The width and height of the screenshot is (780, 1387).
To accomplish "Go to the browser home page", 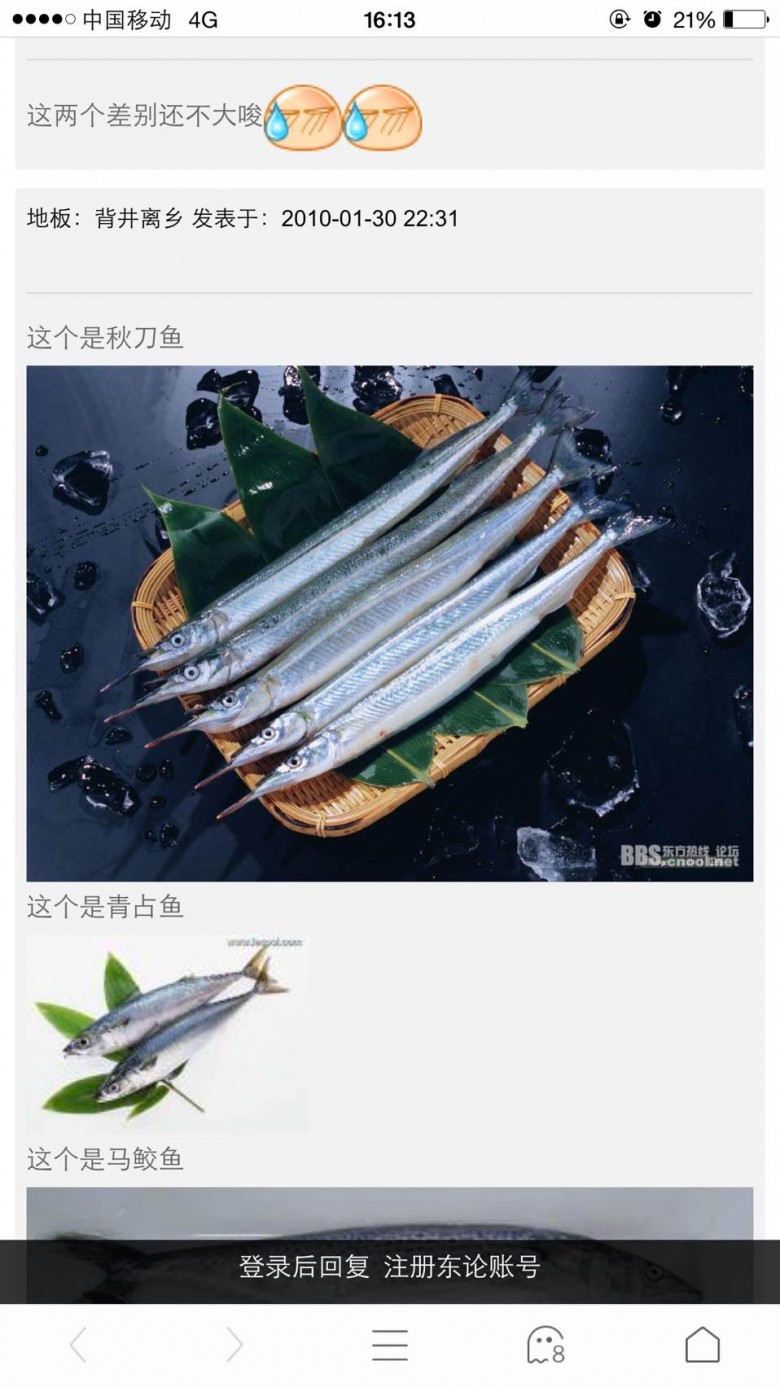I will click(702, 1345).
